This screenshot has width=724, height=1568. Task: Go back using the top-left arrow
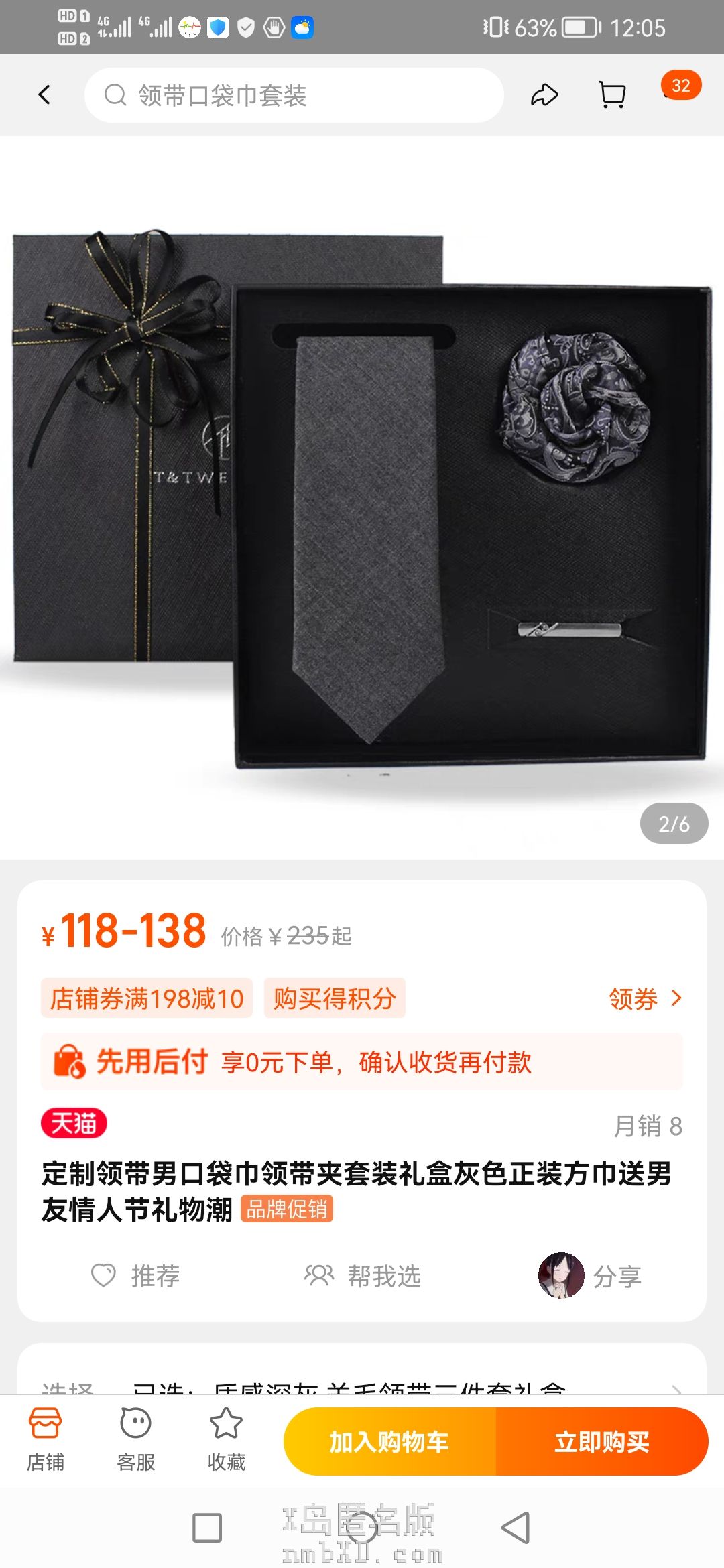pyautogui.click(x=44, y=95)
